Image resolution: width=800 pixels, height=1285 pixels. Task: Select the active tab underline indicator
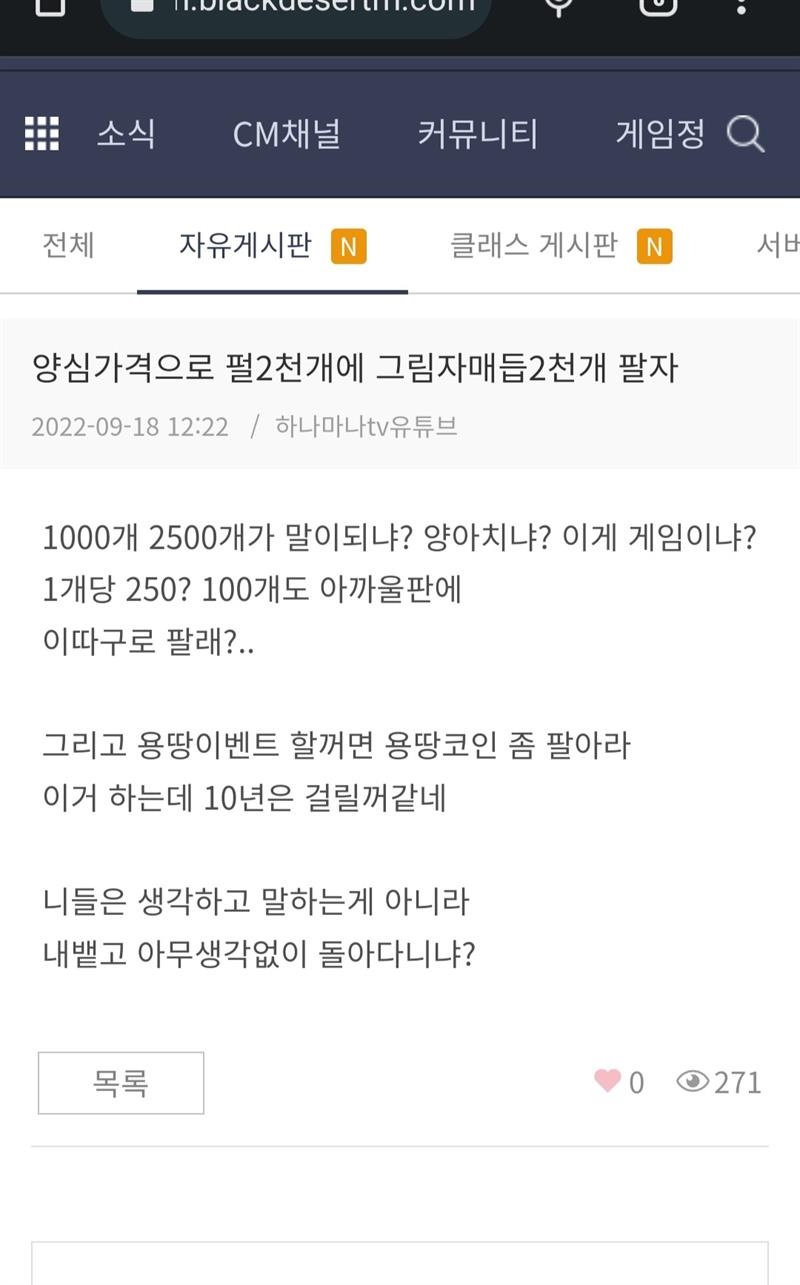click(272, 292)
